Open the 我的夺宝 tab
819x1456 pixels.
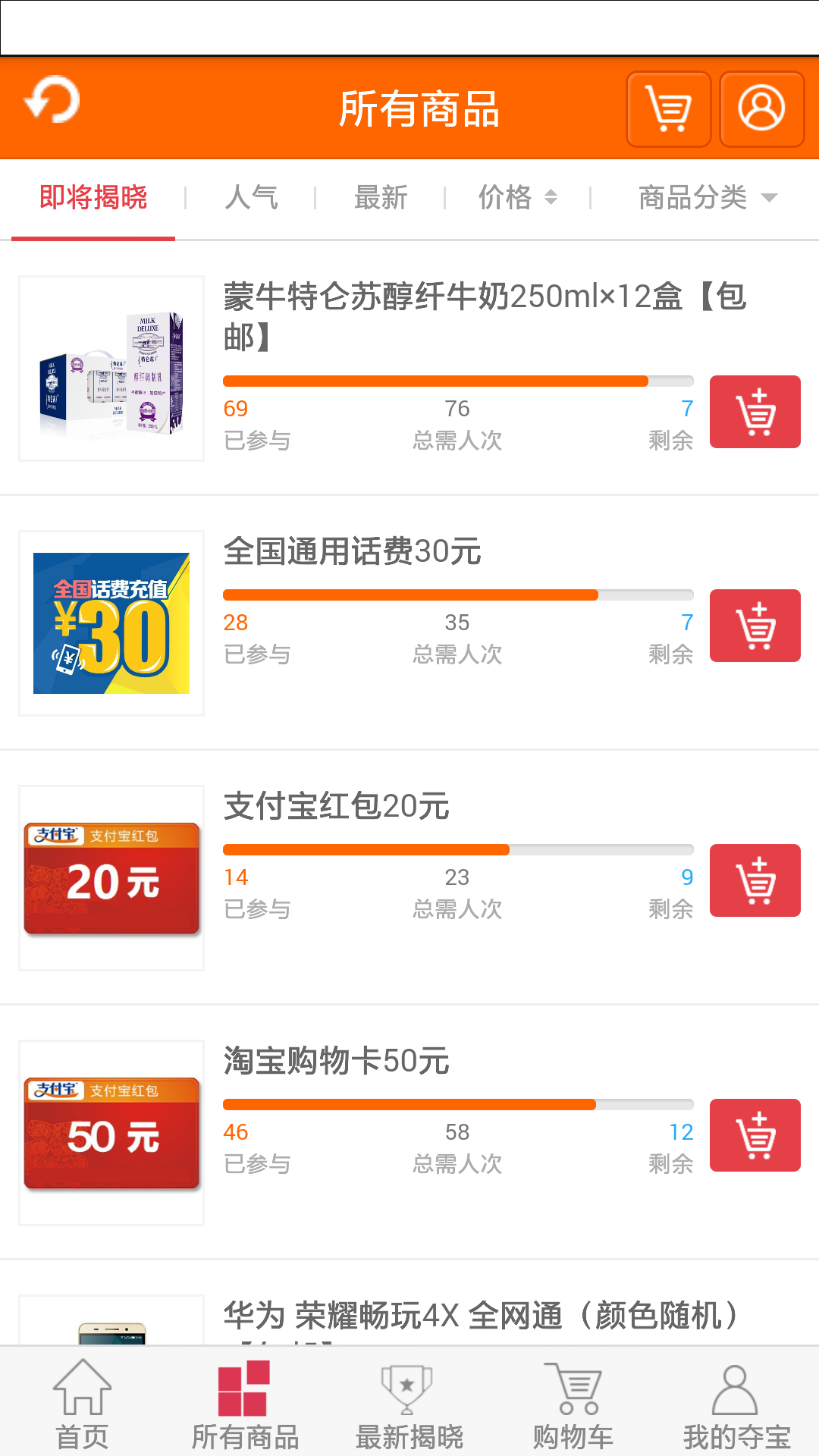pos(736,1404)
